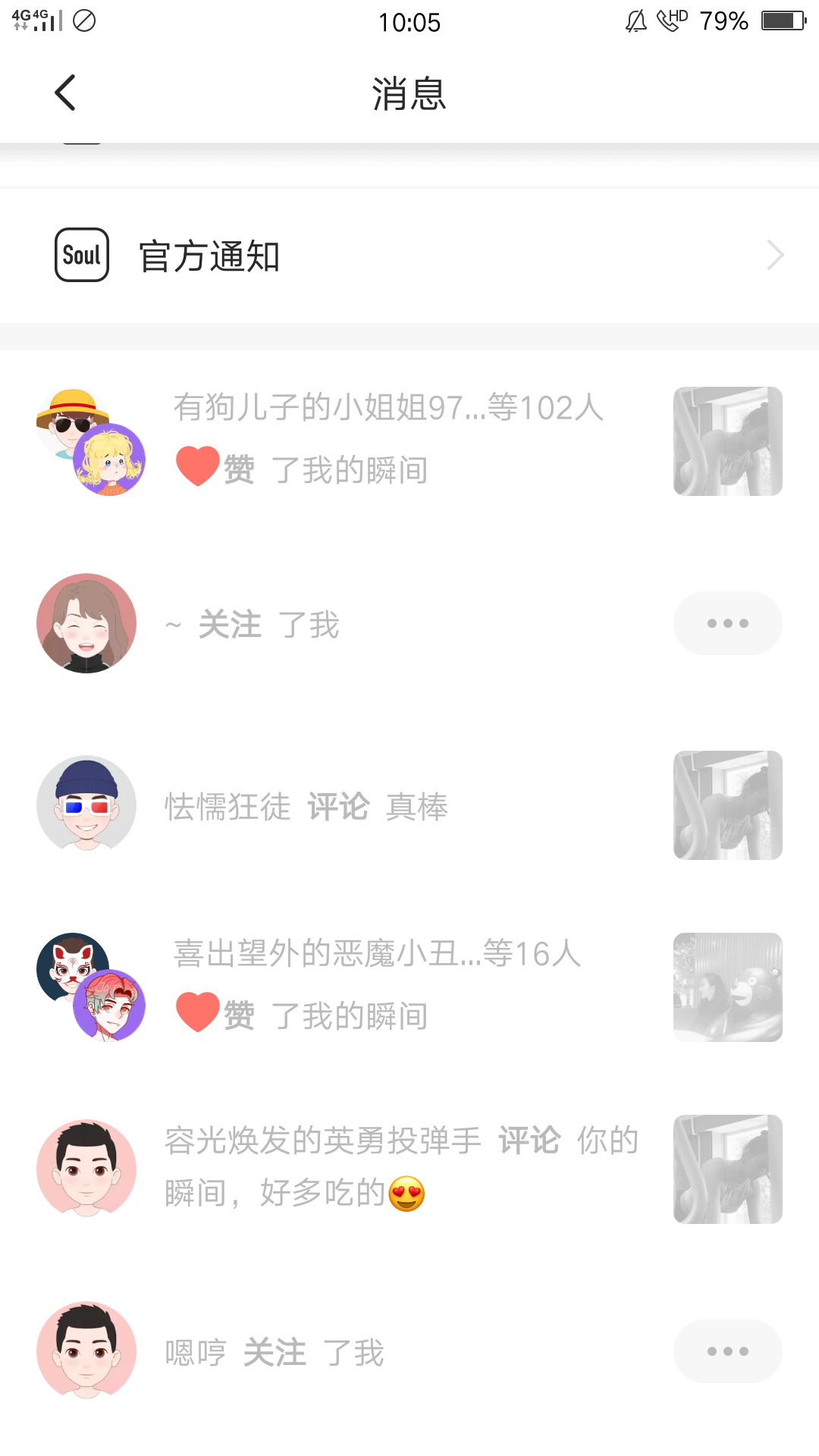The width and height of the screenshot is (819, 1456).
Task: Open 容光焕发的英勇投弹手's comment
Action: 402,1168
